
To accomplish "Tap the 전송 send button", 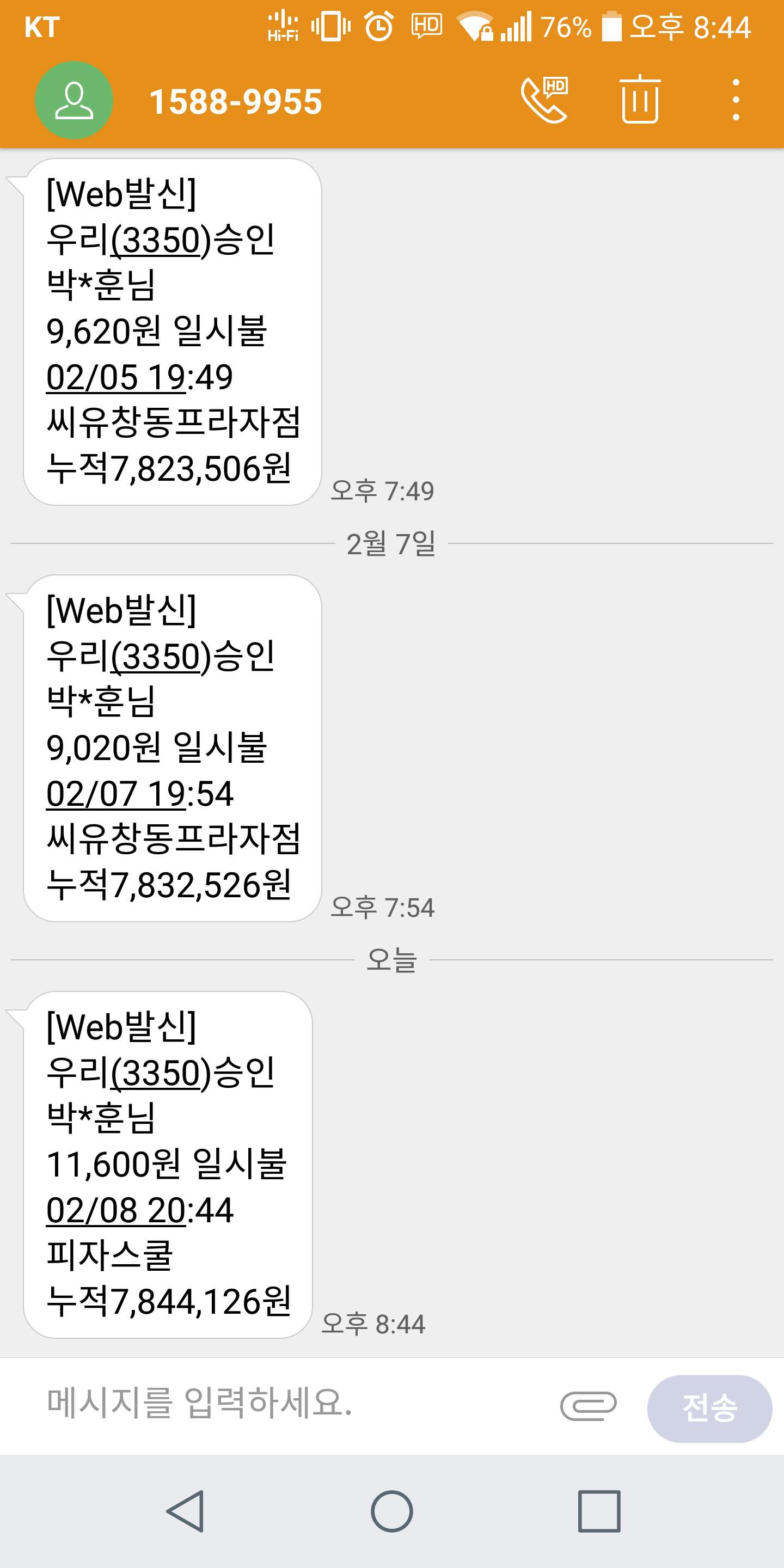I will click(x=709, y=1408).
